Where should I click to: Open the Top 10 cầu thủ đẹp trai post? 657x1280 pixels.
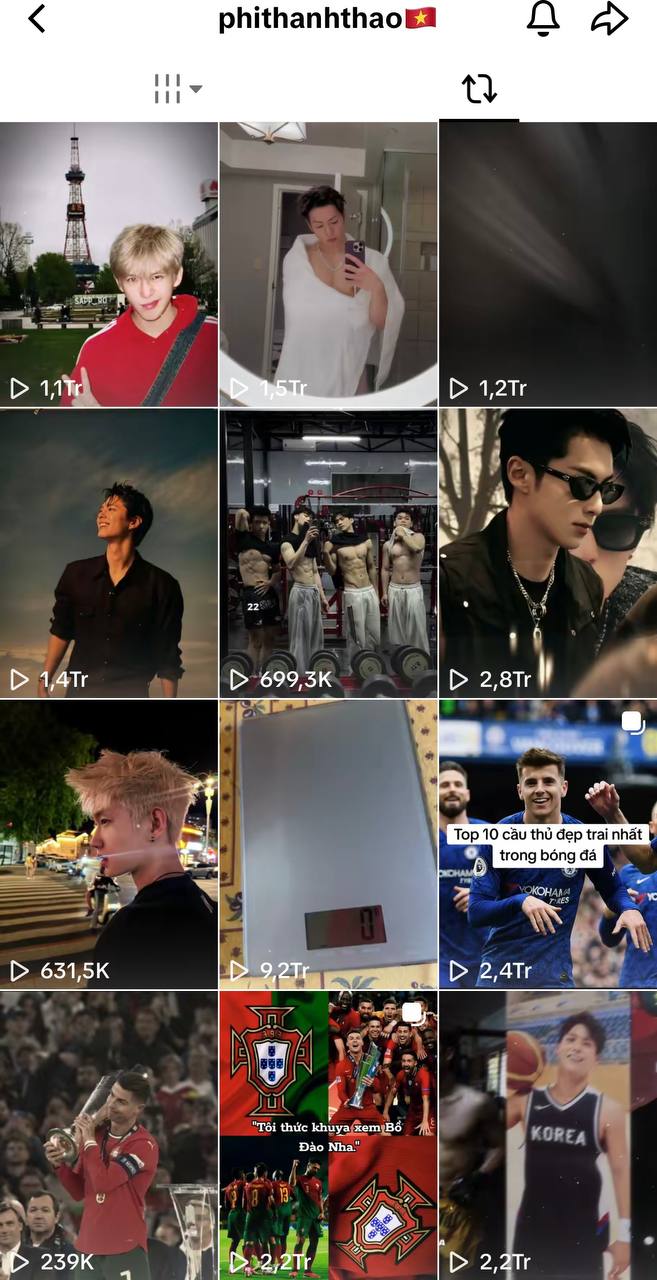548,845
